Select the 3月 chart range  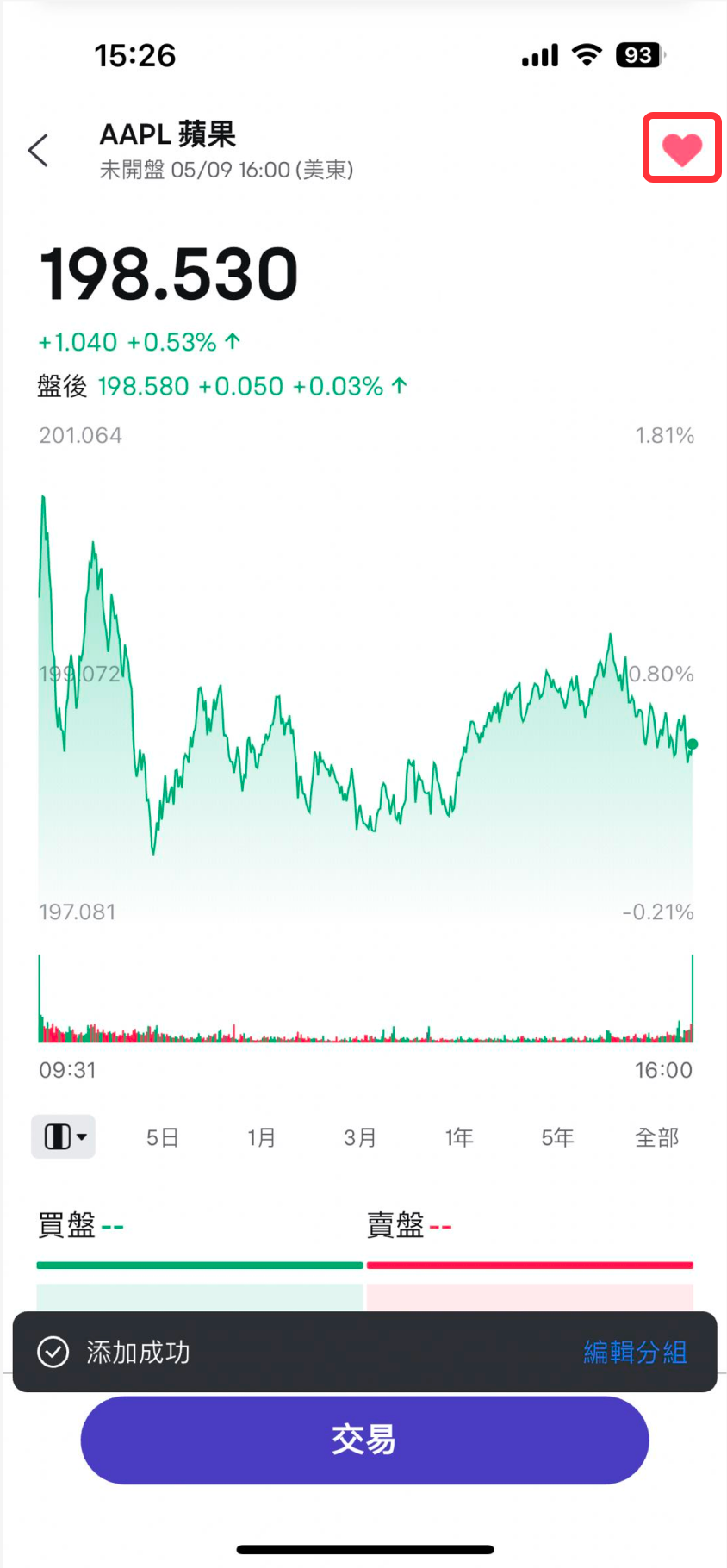tap(360, 1138)
